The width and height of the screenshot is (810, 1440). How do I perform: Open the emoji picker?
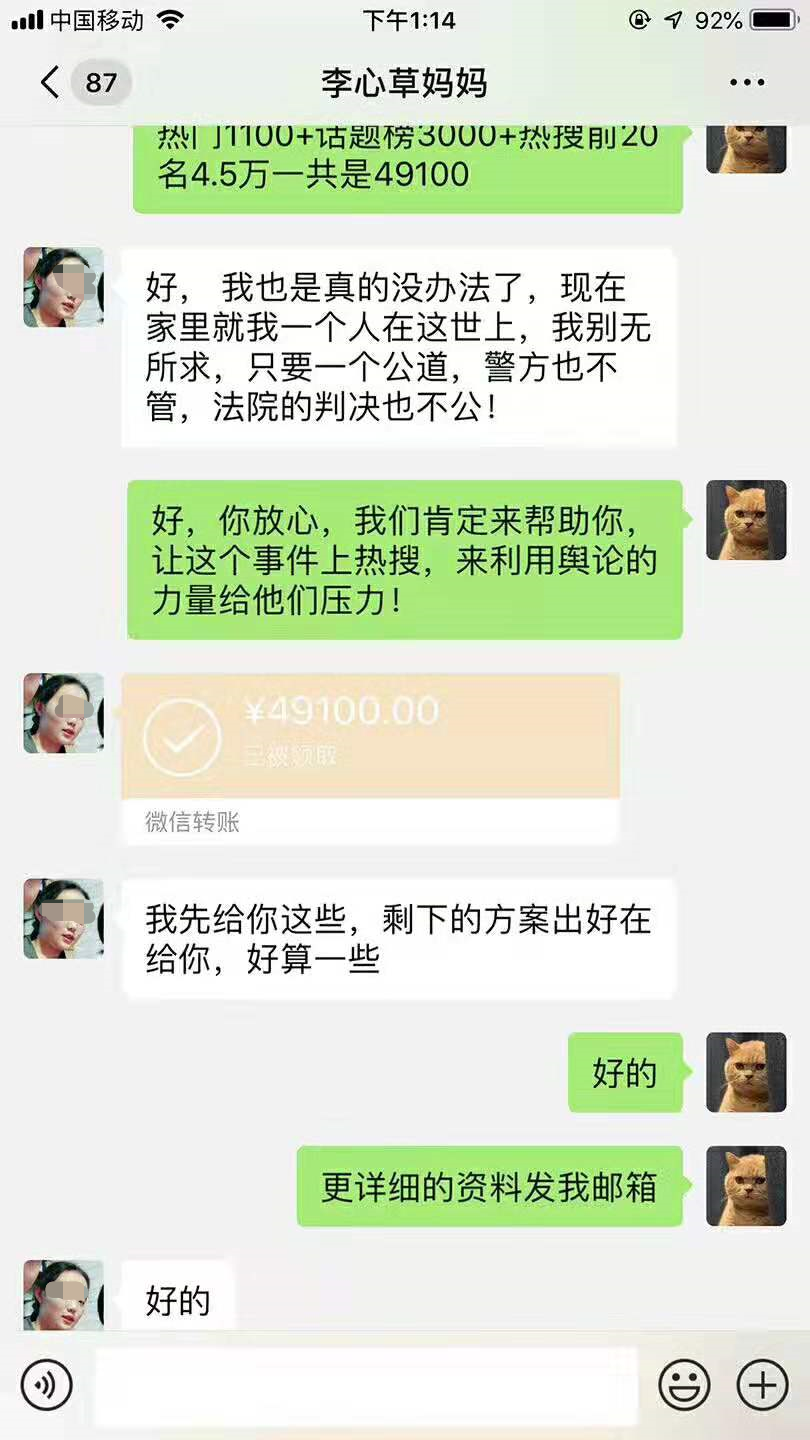pos(684,1386)
